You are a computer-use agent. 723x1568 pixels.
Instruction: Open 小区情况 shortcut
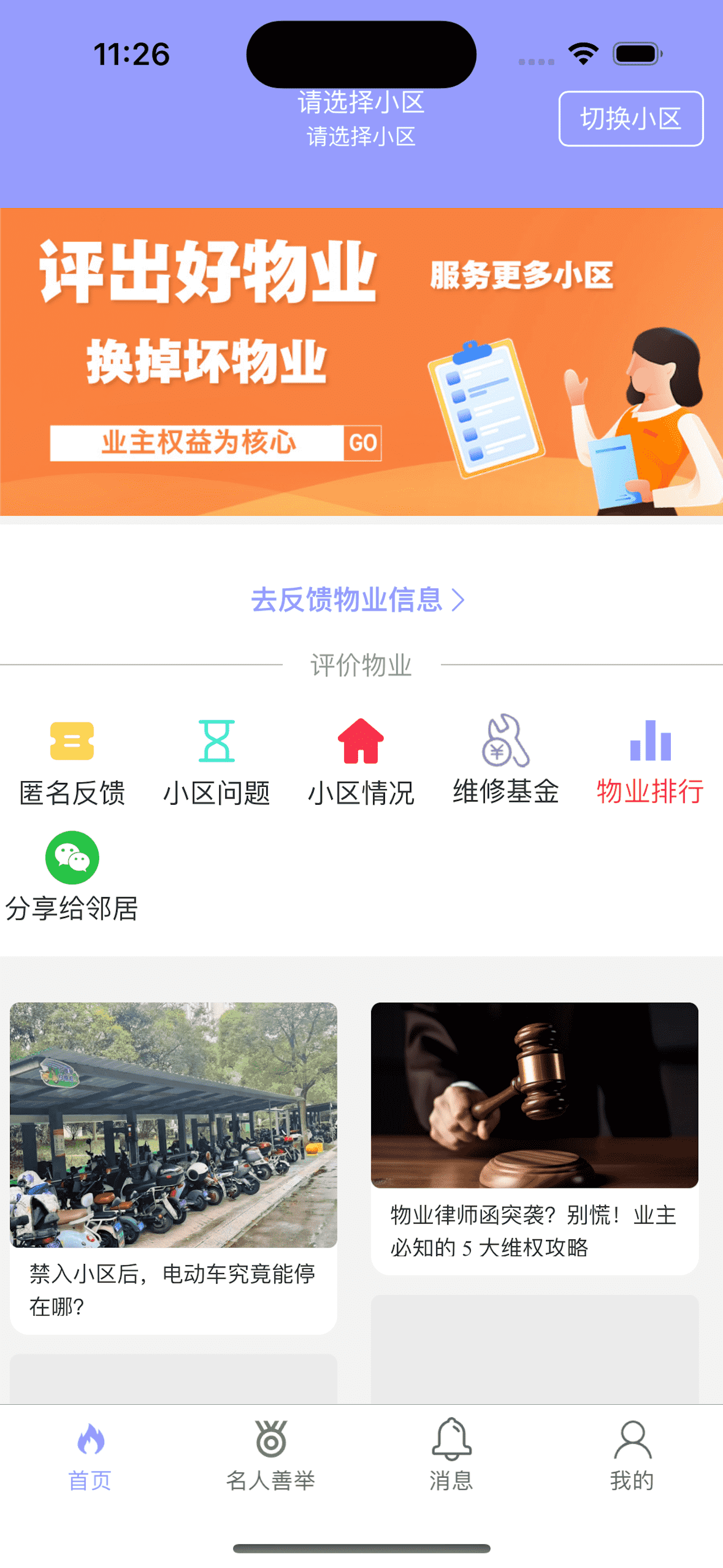point(361,762)
